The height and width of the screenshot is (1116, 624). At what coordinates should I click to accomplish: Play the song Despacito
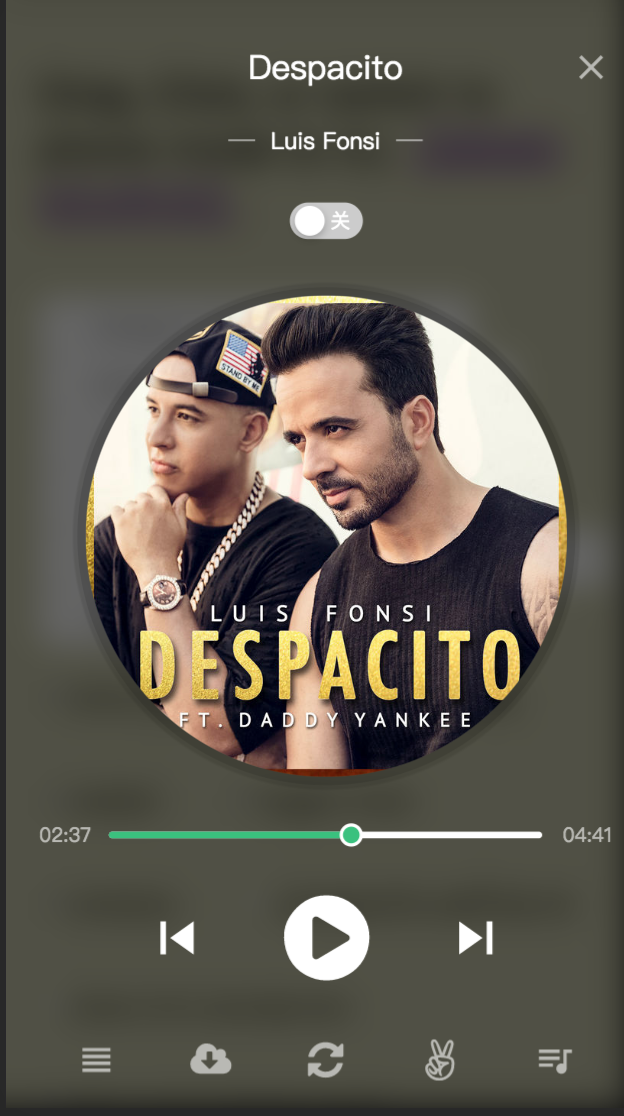326,938
